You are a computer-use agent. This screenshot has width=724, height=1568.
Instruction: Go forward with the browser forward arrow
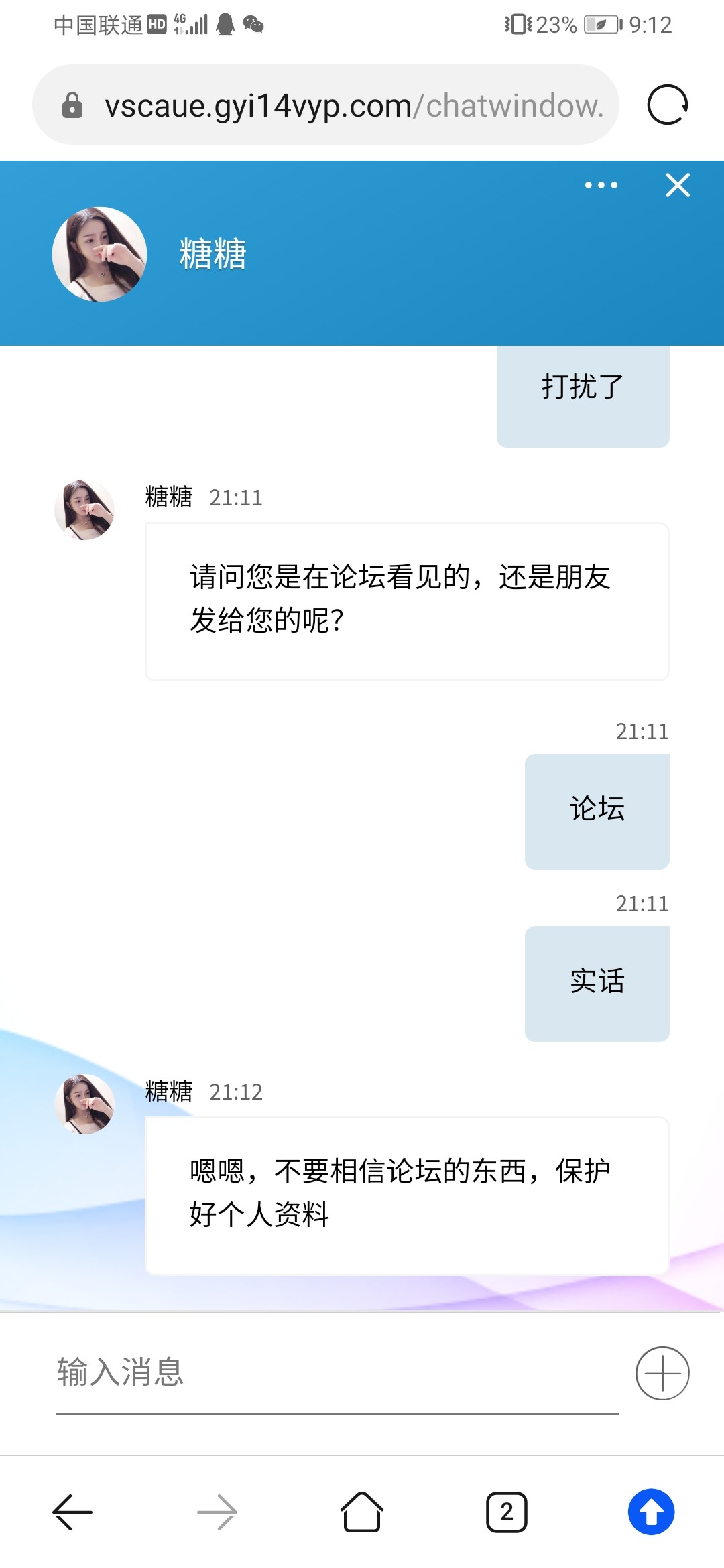(x=217, y=1512)
